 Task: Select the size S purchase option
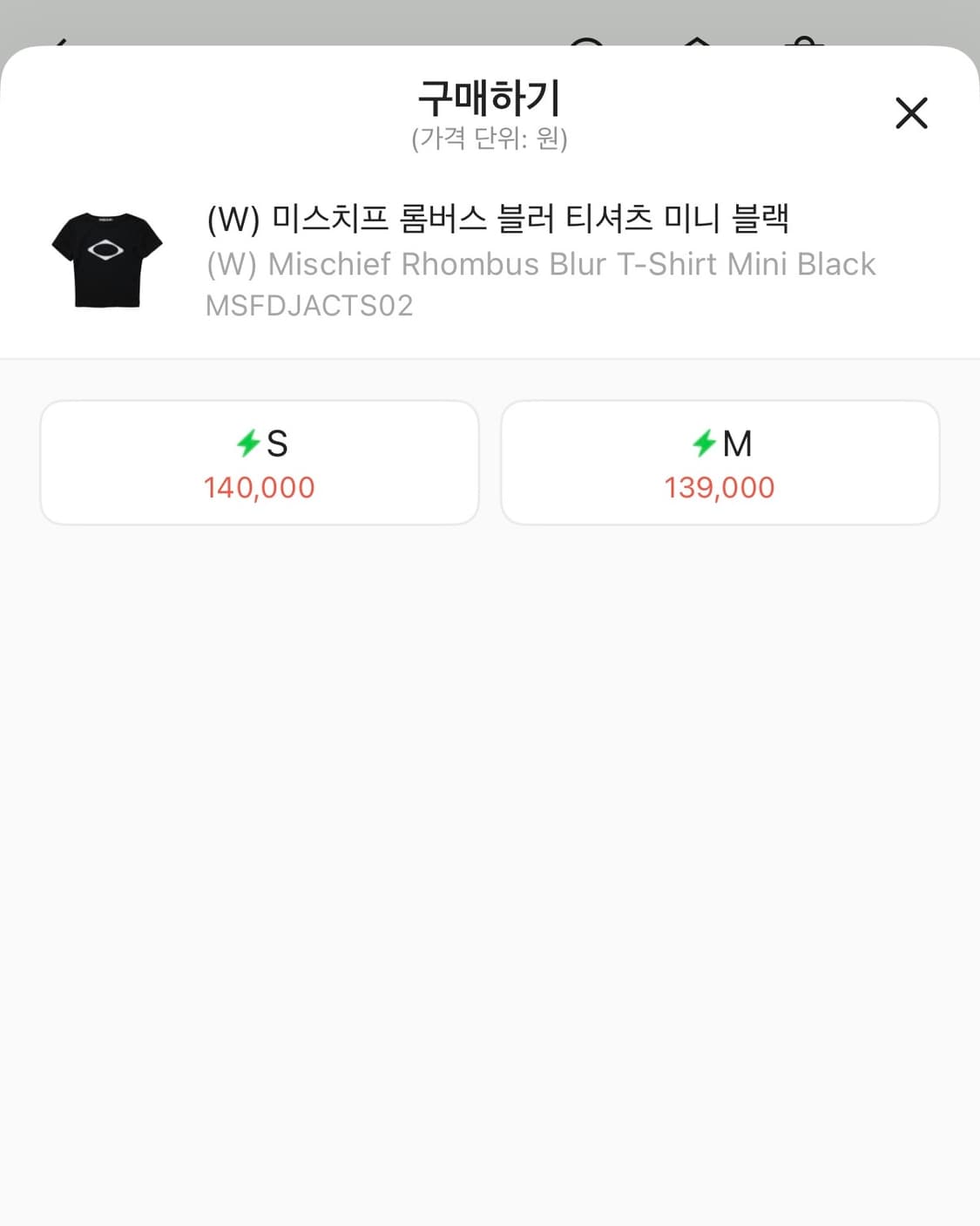click(258, 462)
